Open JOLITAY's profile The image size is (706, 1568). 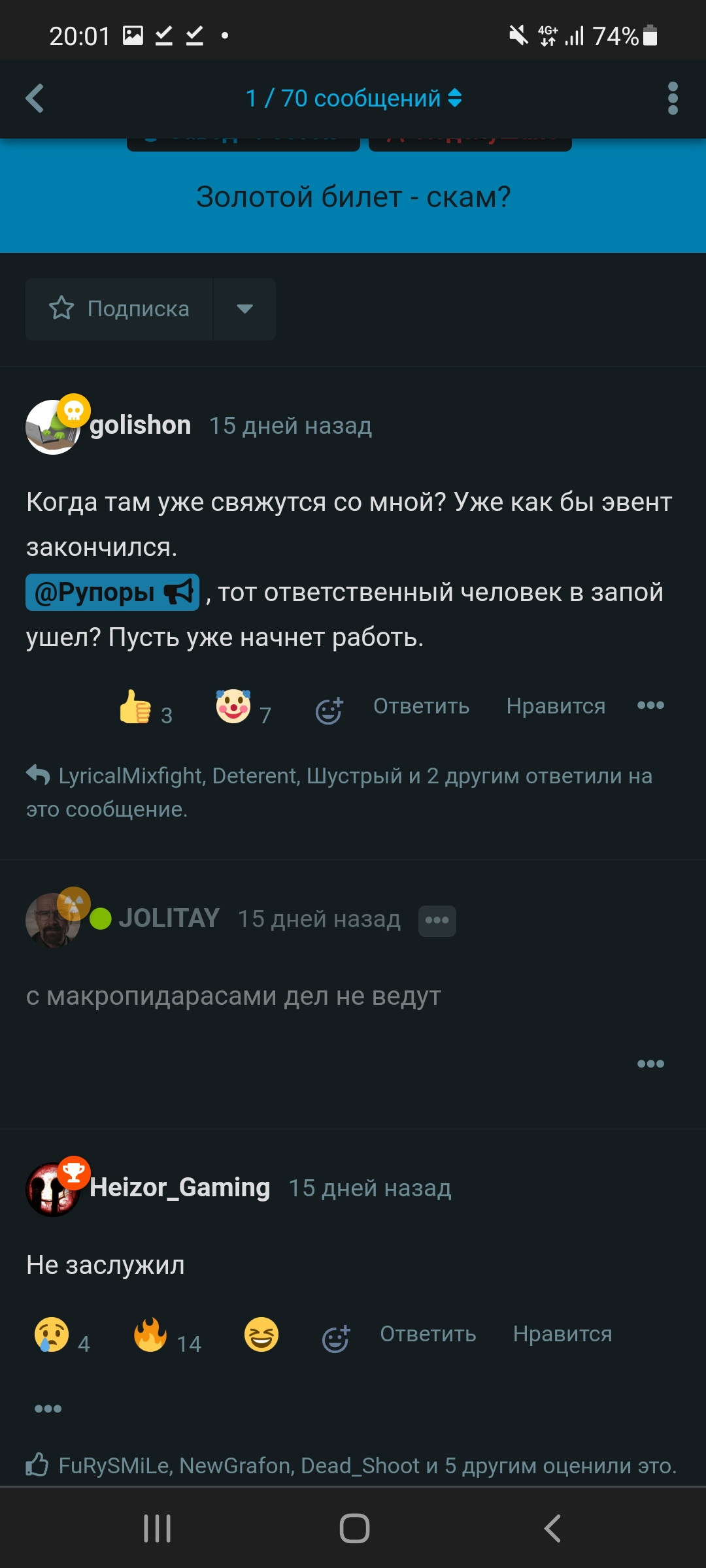click(168, 919)
